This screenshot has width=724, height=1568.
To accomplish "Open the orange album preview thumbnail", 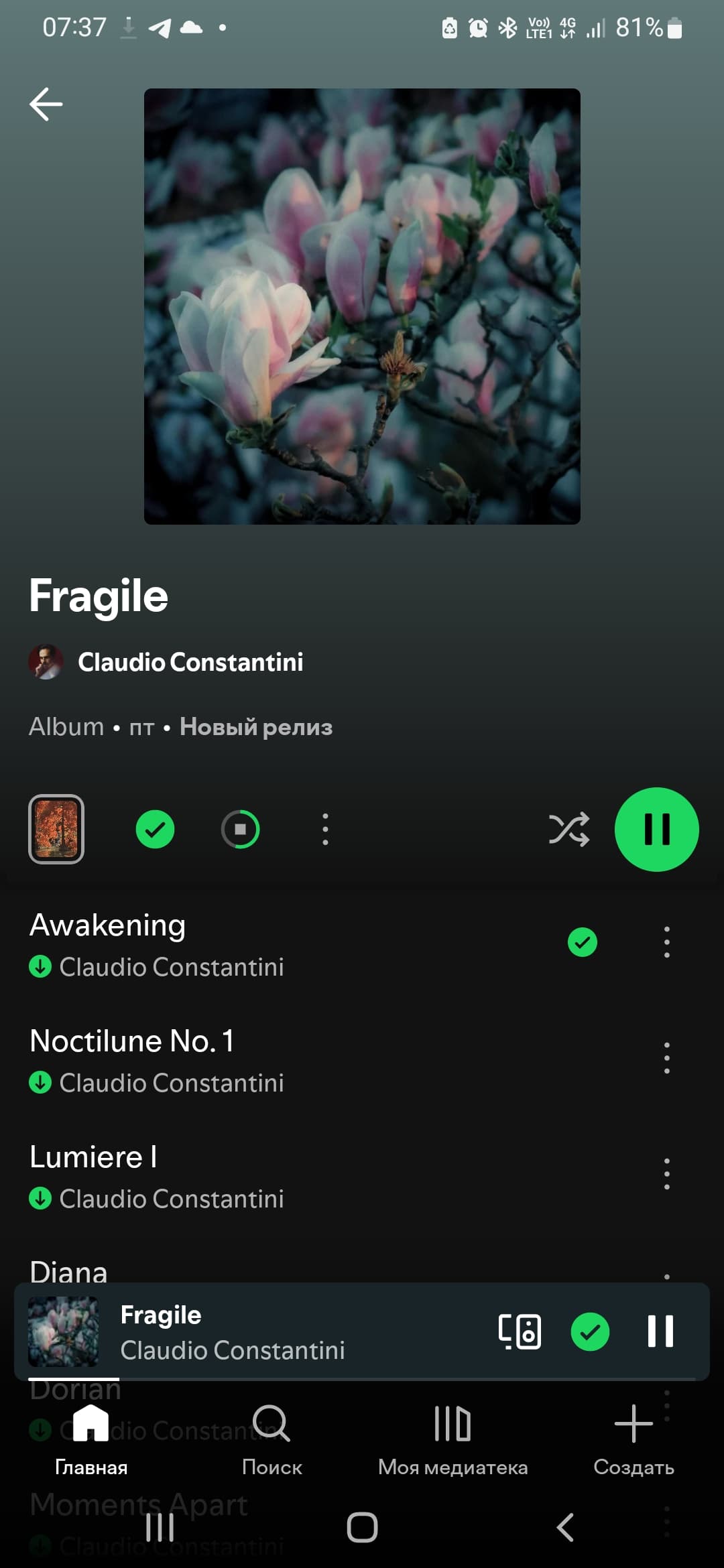I will point(56,829).
